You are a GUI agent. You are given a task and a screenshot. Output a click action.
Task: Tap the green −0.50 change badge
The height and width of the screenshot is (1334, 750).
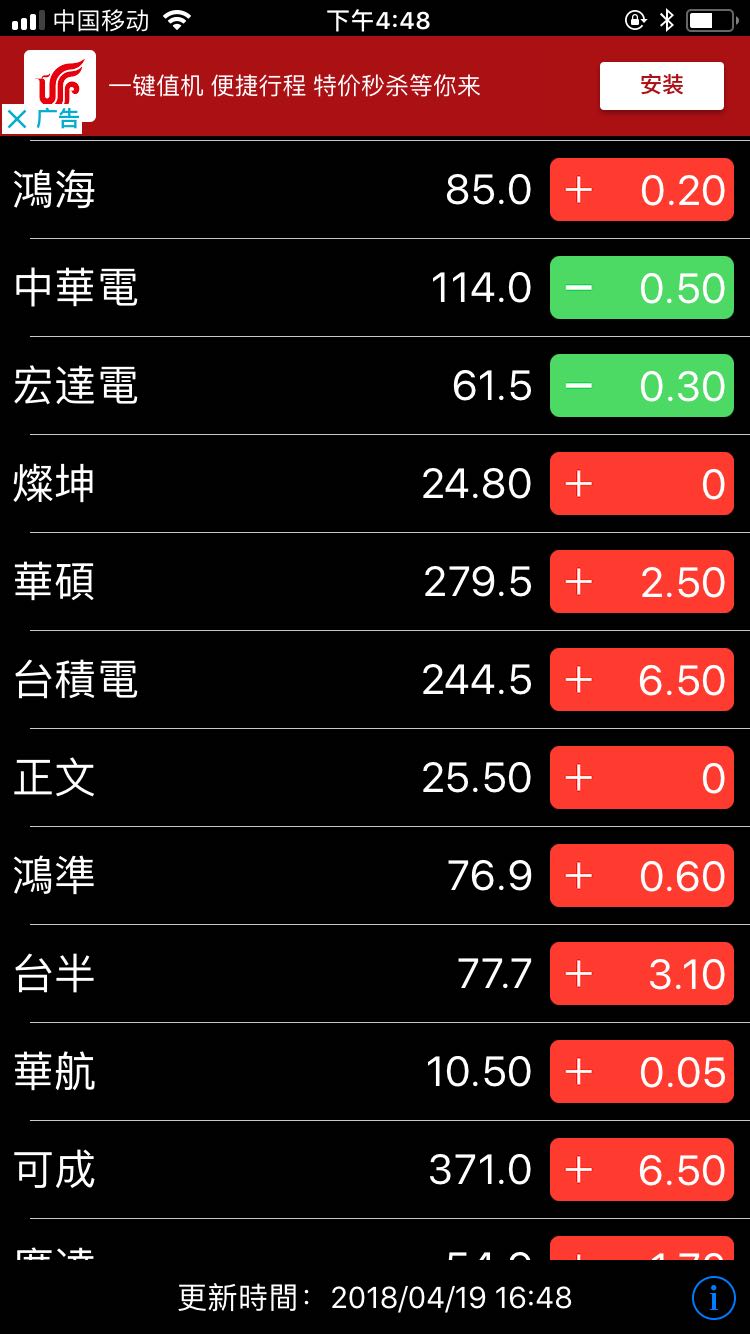click(642, 288)
